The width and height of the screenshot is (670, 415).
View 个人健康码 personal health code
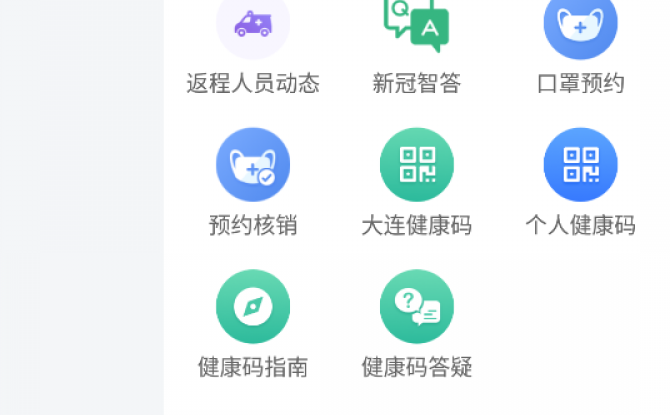tap(580, 165)
